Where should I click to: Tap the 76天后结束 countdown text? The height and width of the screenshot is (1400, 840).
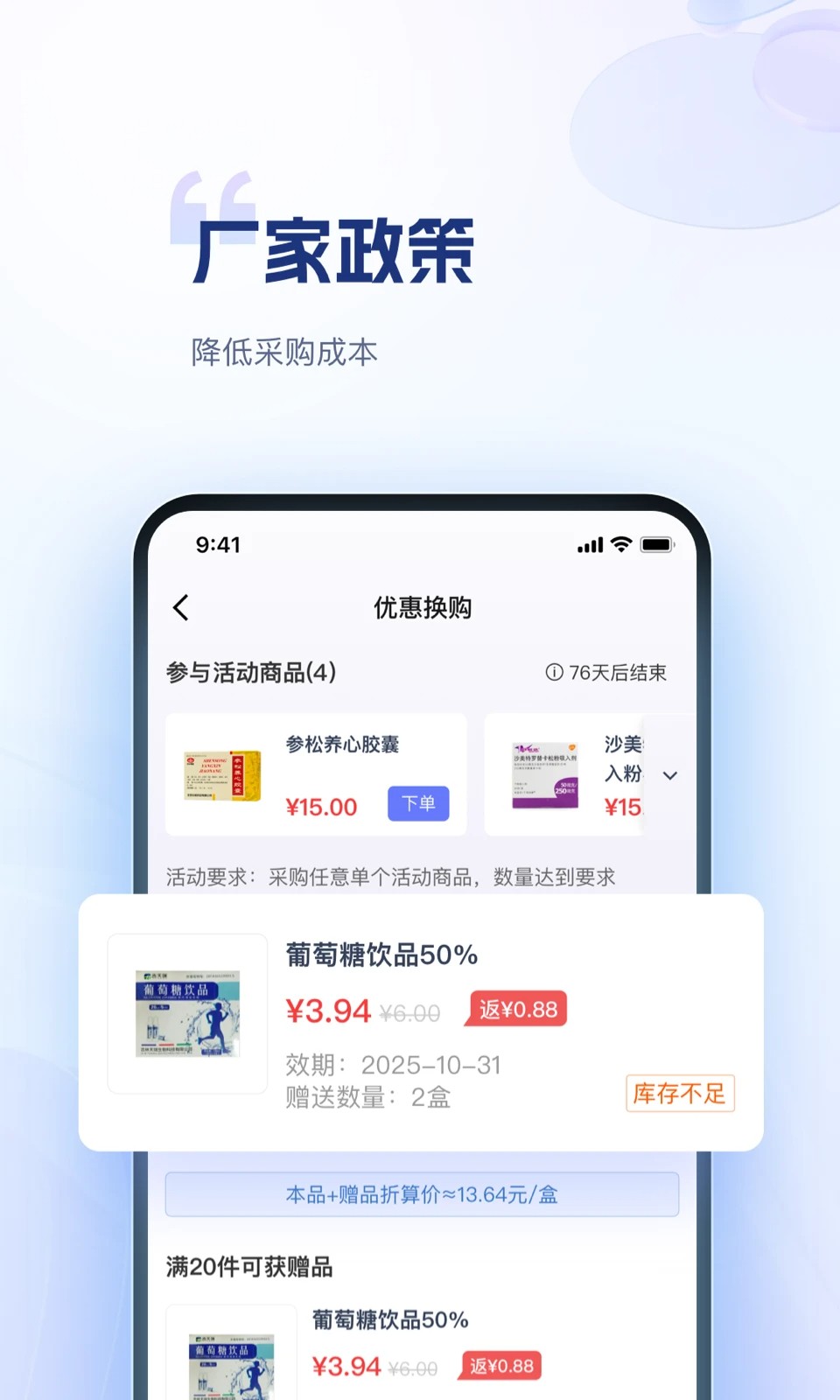[618, 673]
